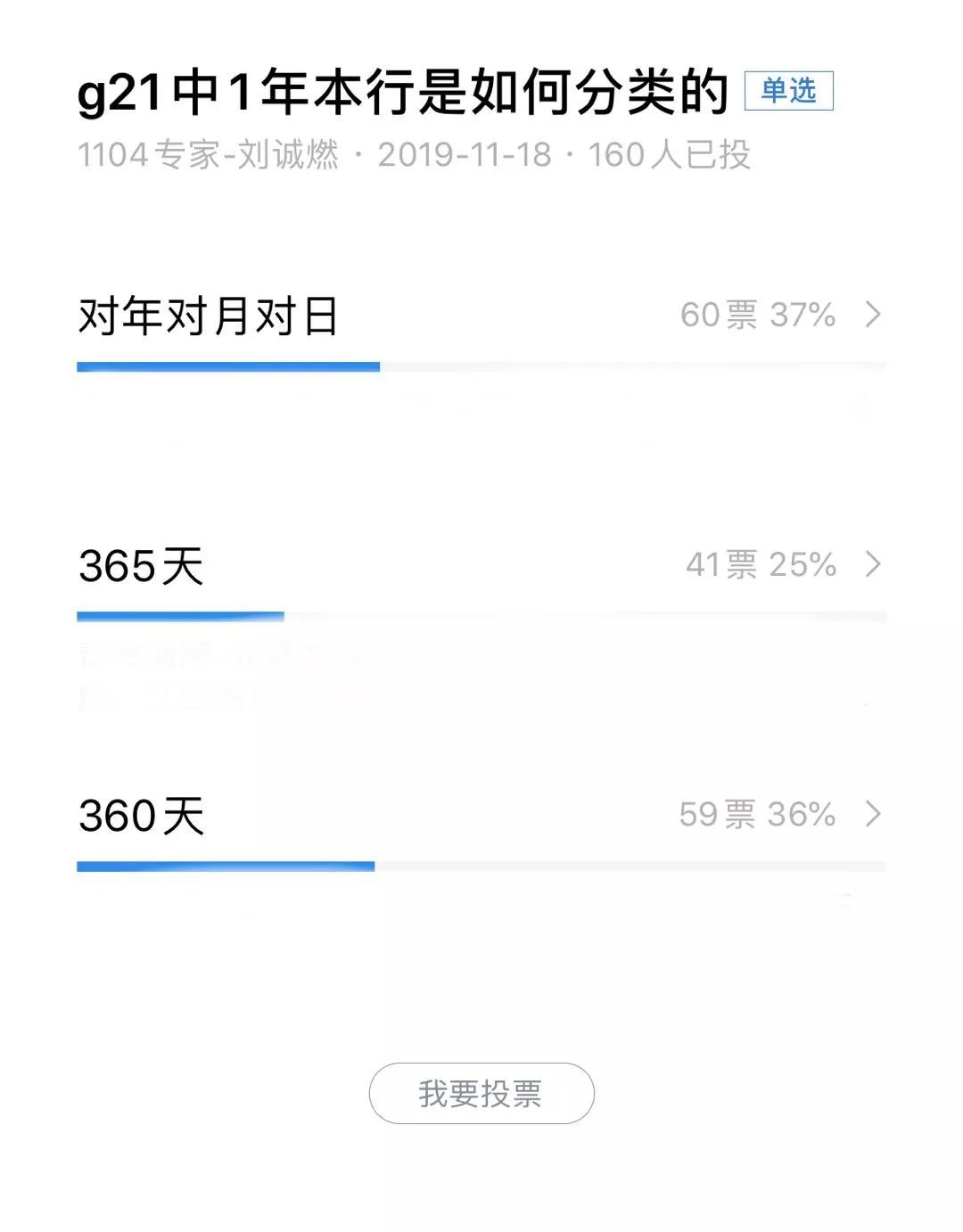963x1232 pixels.
Task: Tap the 我要投票 button
Action: click(481, 1093)
